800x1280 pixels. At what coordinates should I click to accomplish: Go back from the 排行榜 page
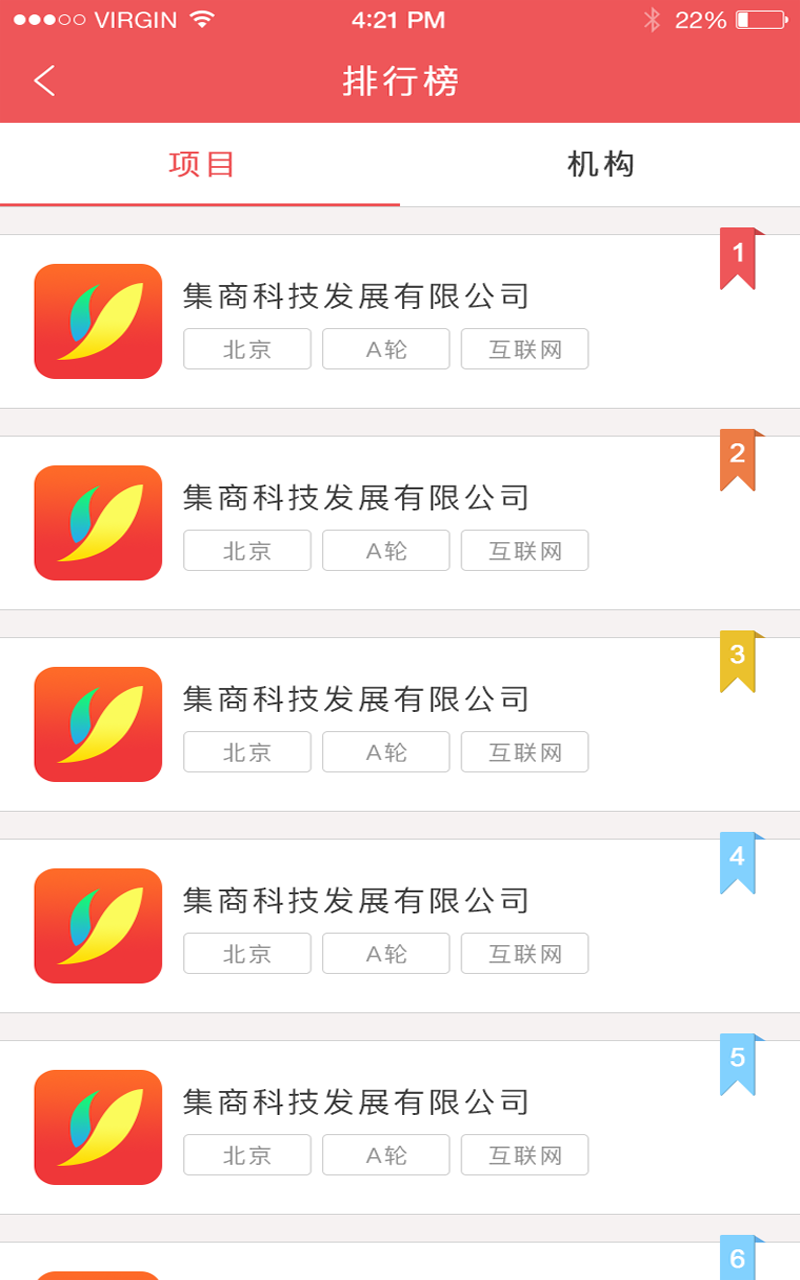(44, 81)
